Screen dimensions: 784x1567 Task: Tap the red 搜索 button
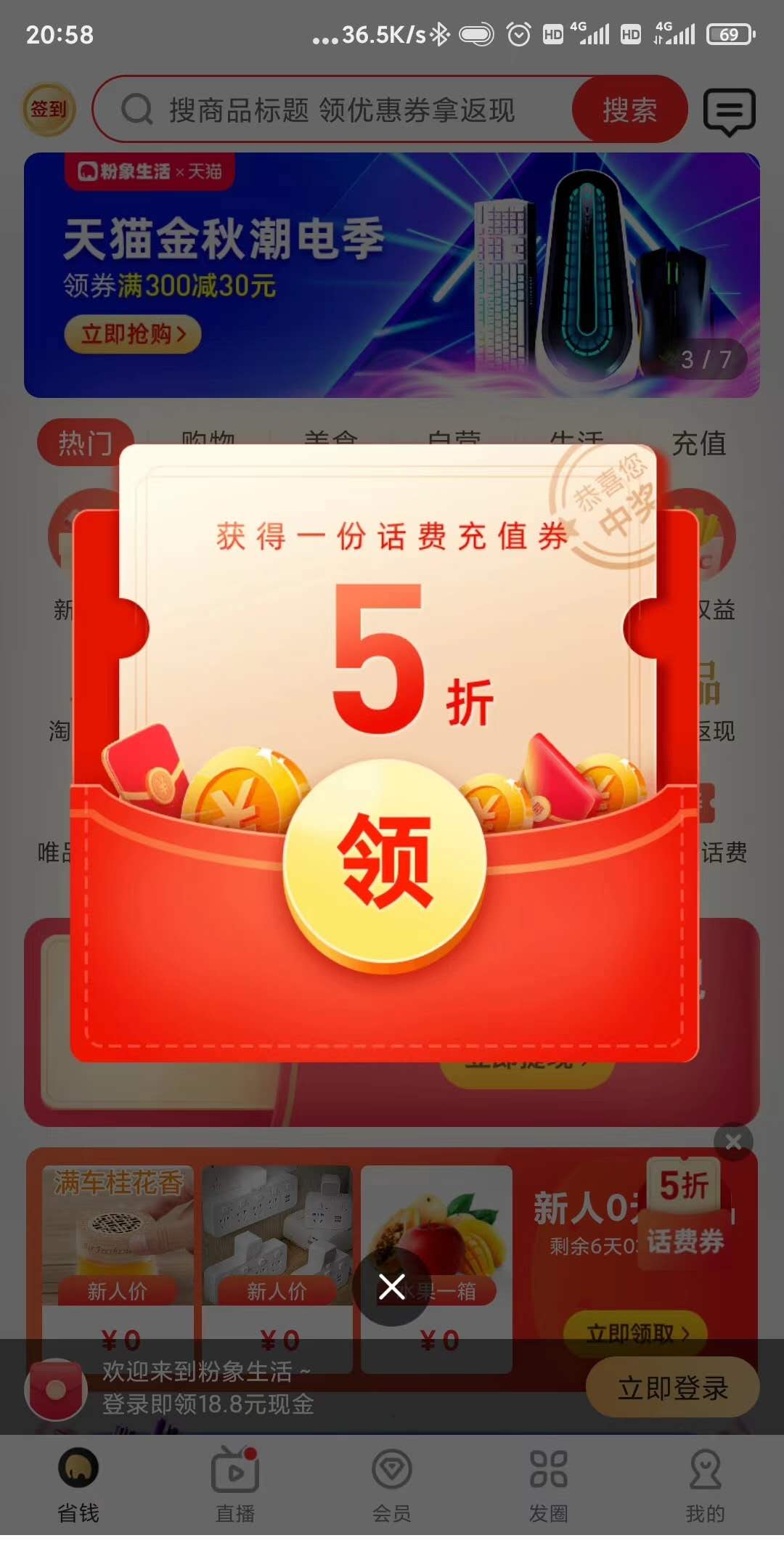pos(629,110)
